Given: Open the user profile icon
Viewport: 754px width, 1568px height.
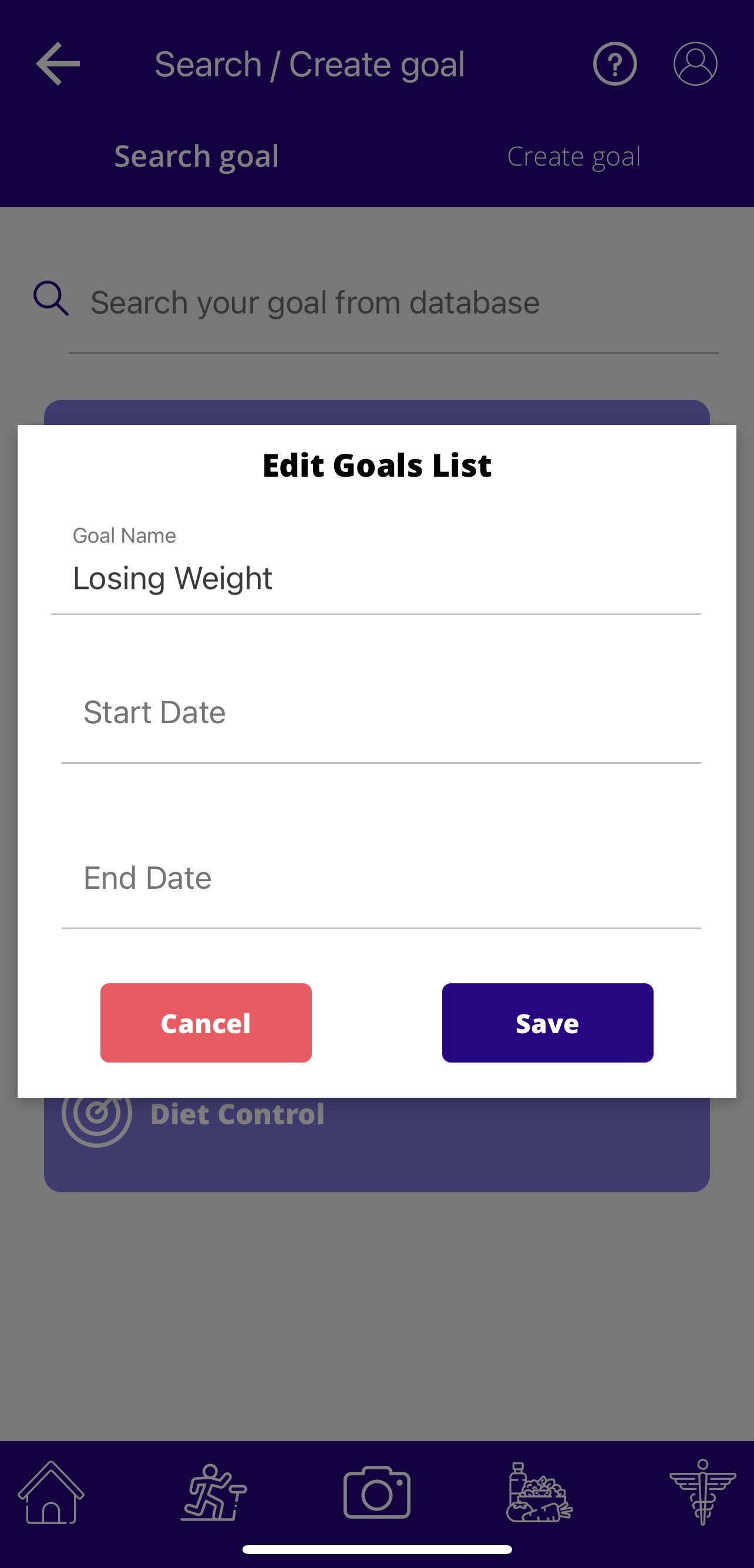Looking at the screenshot, I should (695, 64).
